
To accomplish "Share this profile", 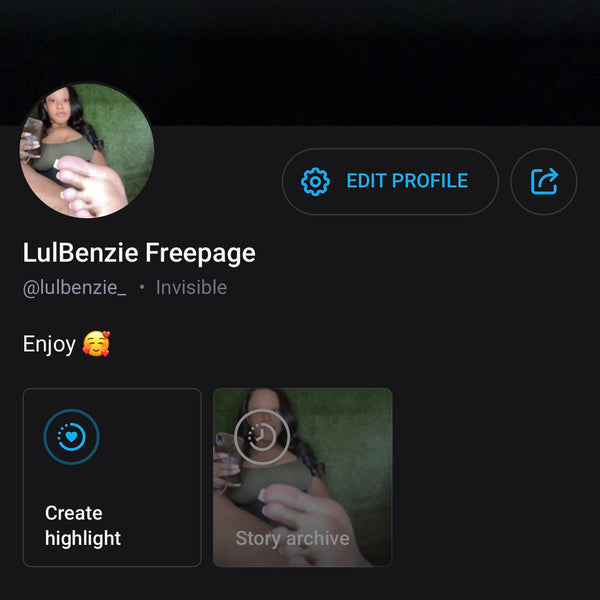I will (543, 182).
